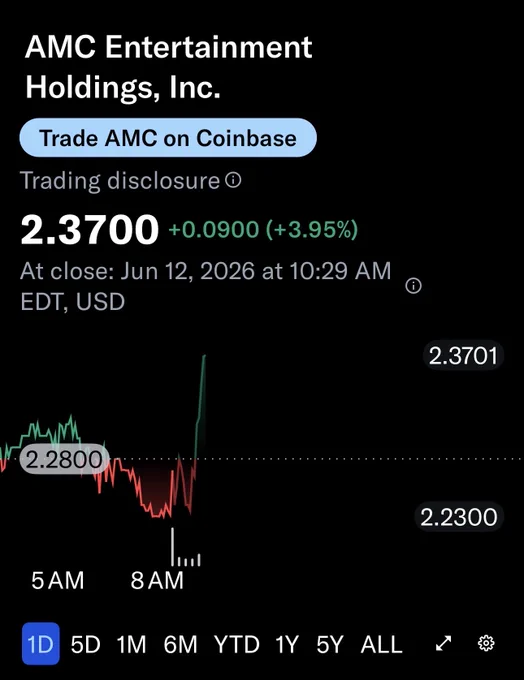Expand the chart to full screen

pos(443,643)
